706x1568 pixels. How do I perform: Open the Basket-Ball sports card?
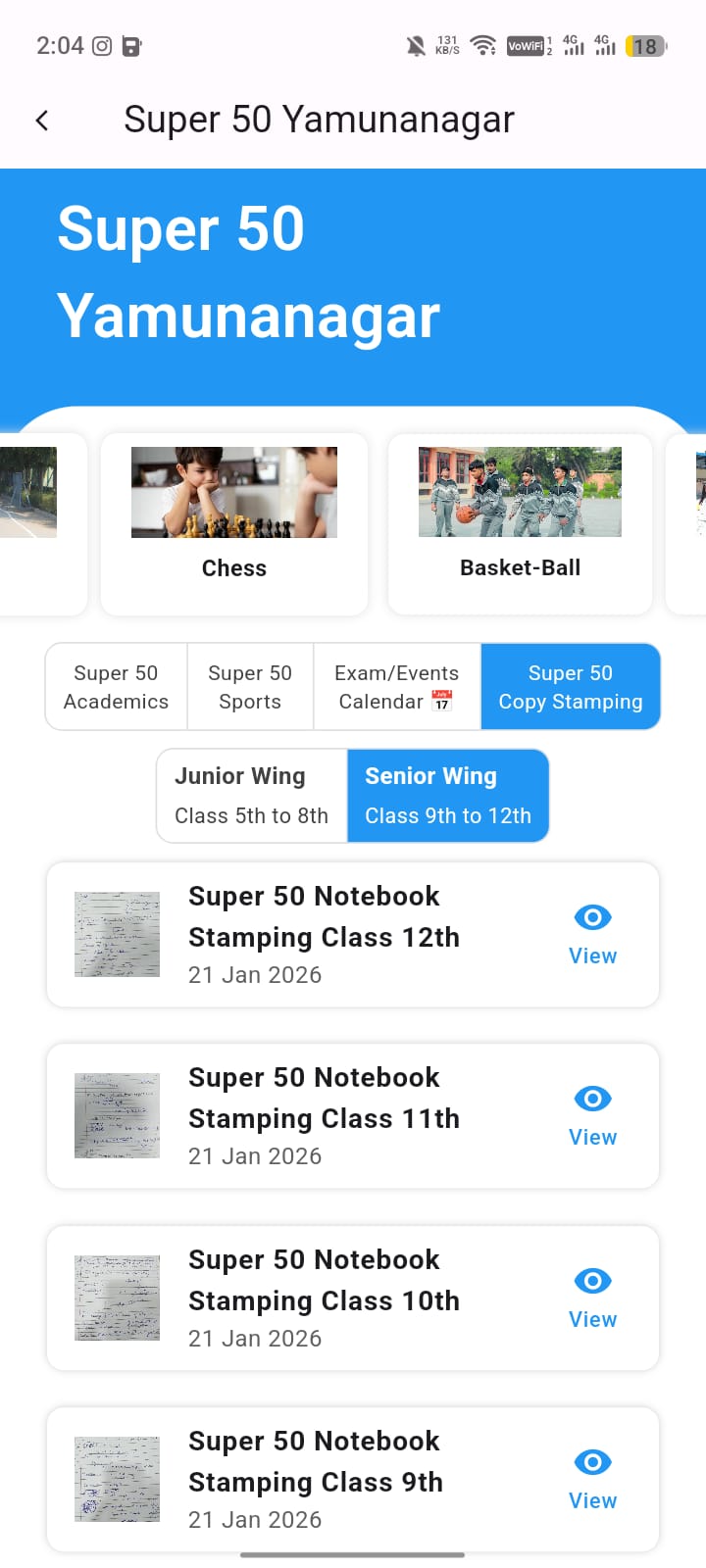click(x=520, y=524)
